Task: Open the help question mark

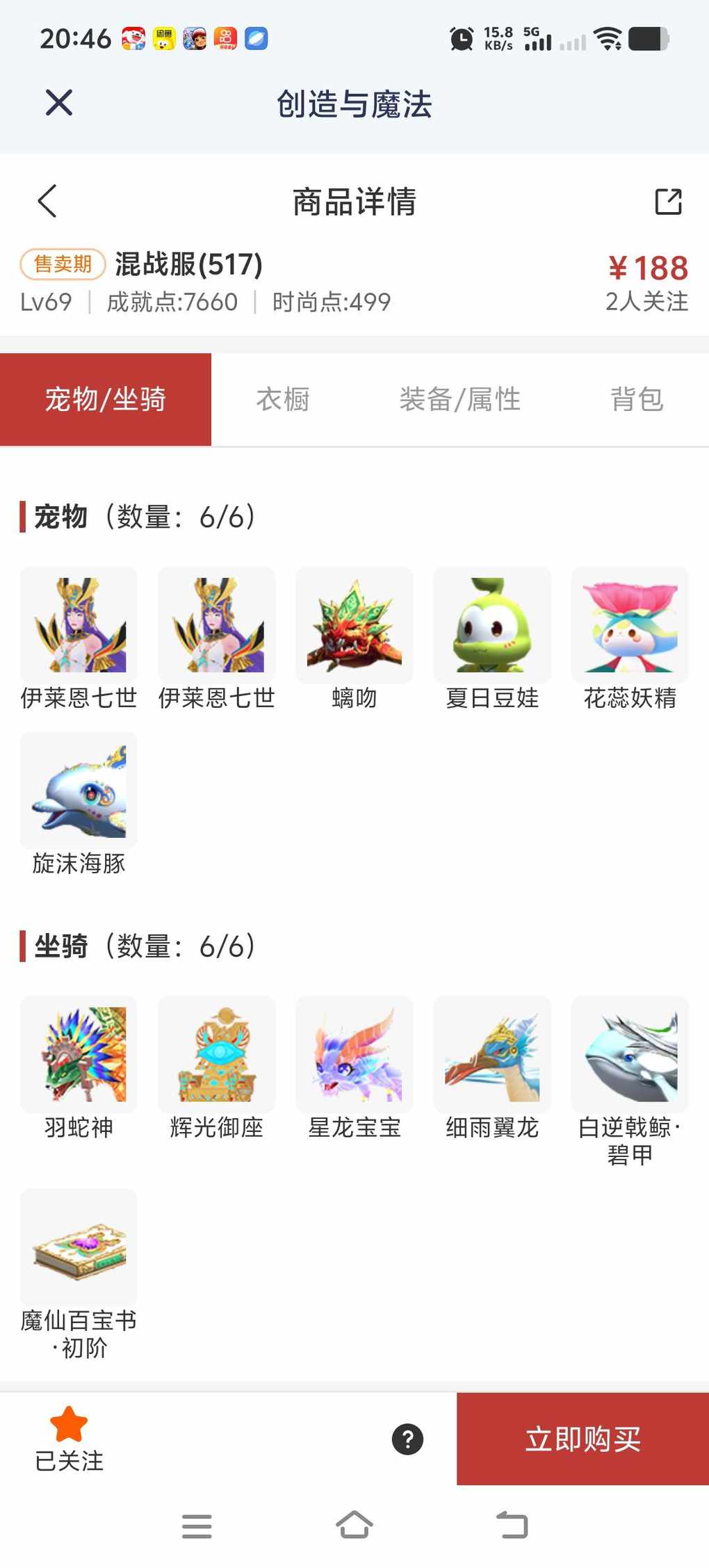Action: [x=407, y=1439]
